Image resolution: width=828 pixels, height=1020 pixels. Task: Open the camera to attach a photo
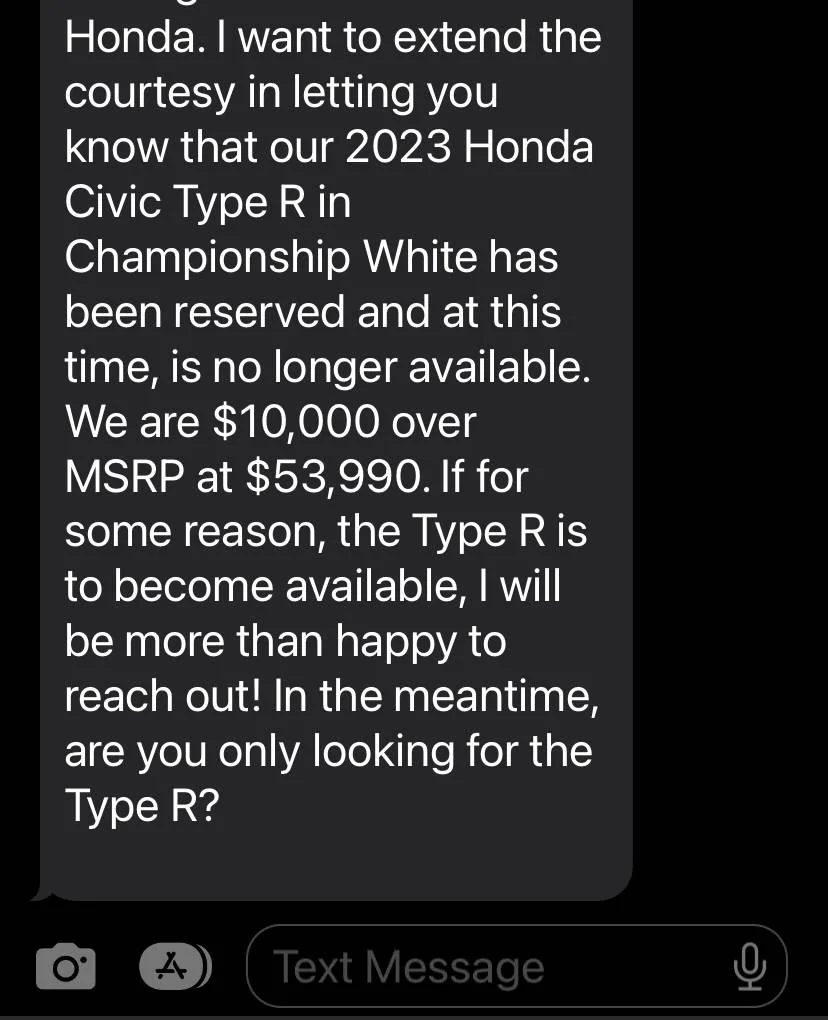click(x=66, y=966)
